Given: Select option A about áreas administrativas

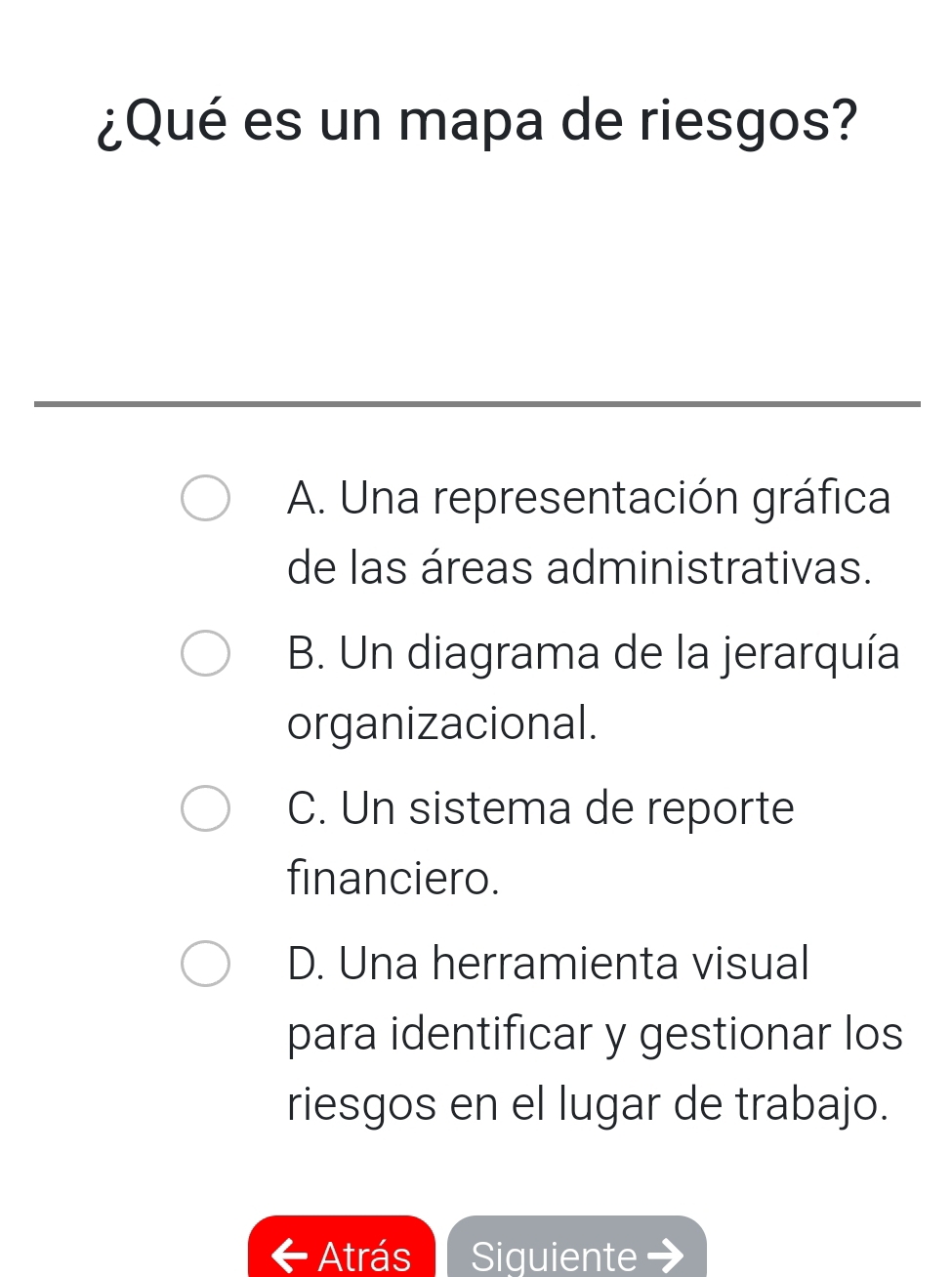Looking at the screenshot, I should click(206, 499).
